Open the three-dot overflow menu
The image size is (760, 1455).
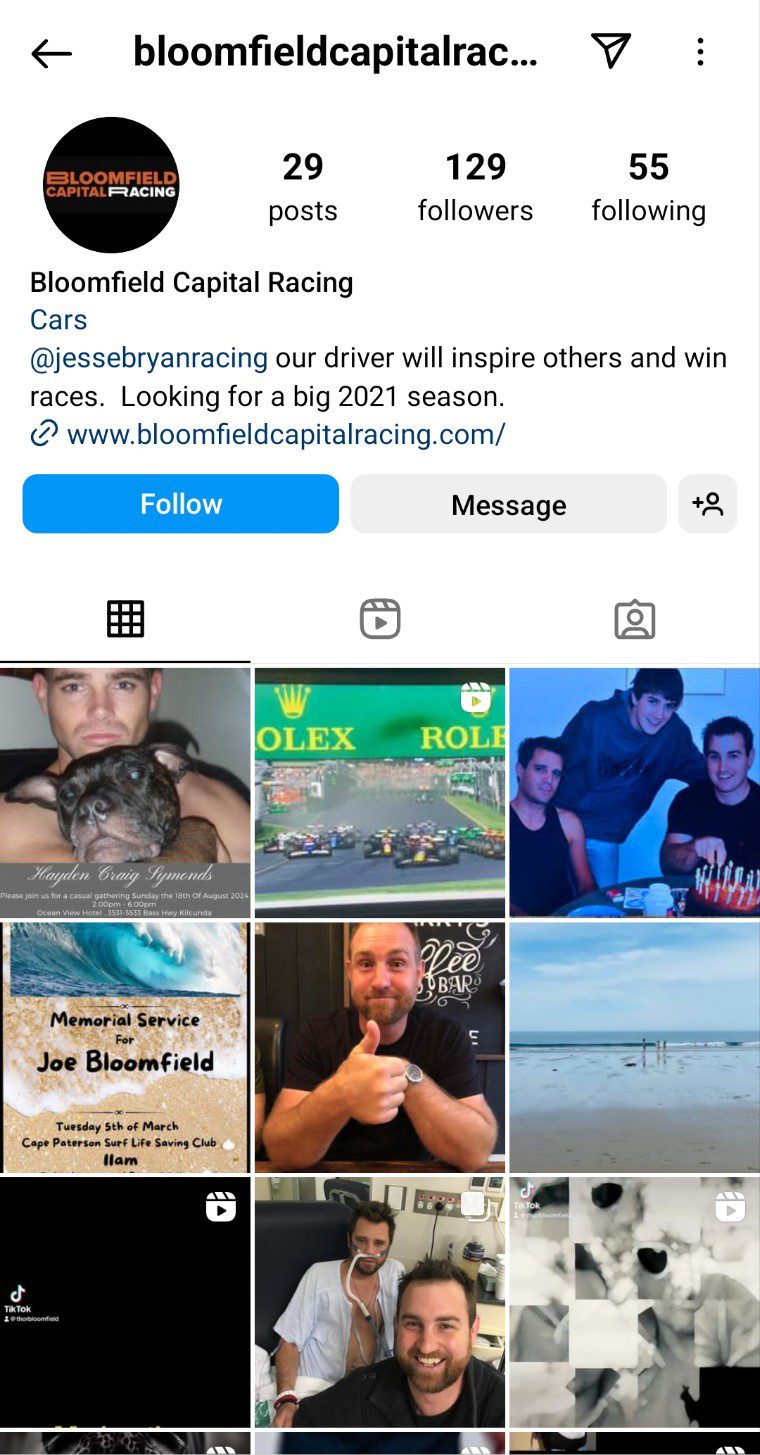coord(700,52)
